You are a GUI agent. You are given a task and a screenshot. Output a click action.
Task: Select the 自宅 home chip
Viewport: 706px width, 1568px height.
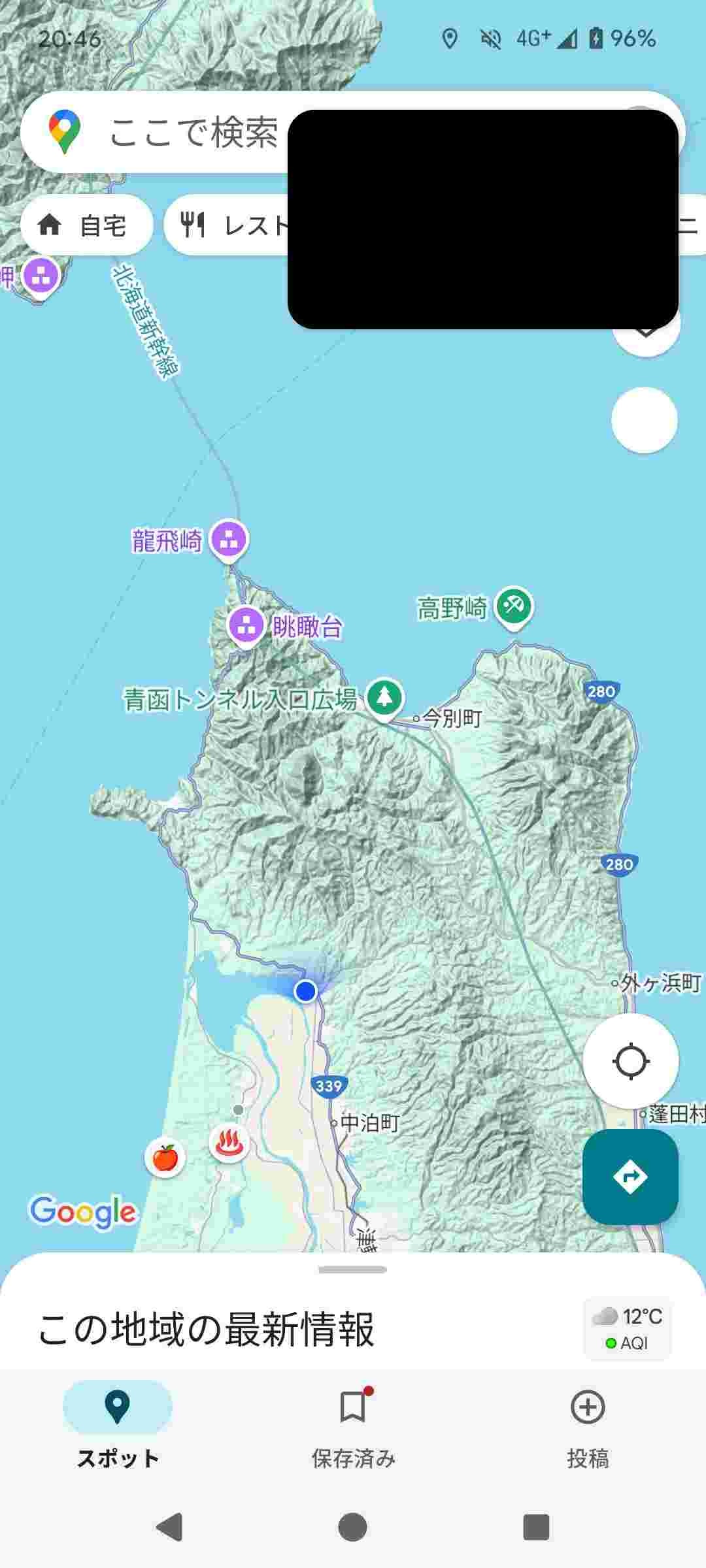tap(86, 225)
